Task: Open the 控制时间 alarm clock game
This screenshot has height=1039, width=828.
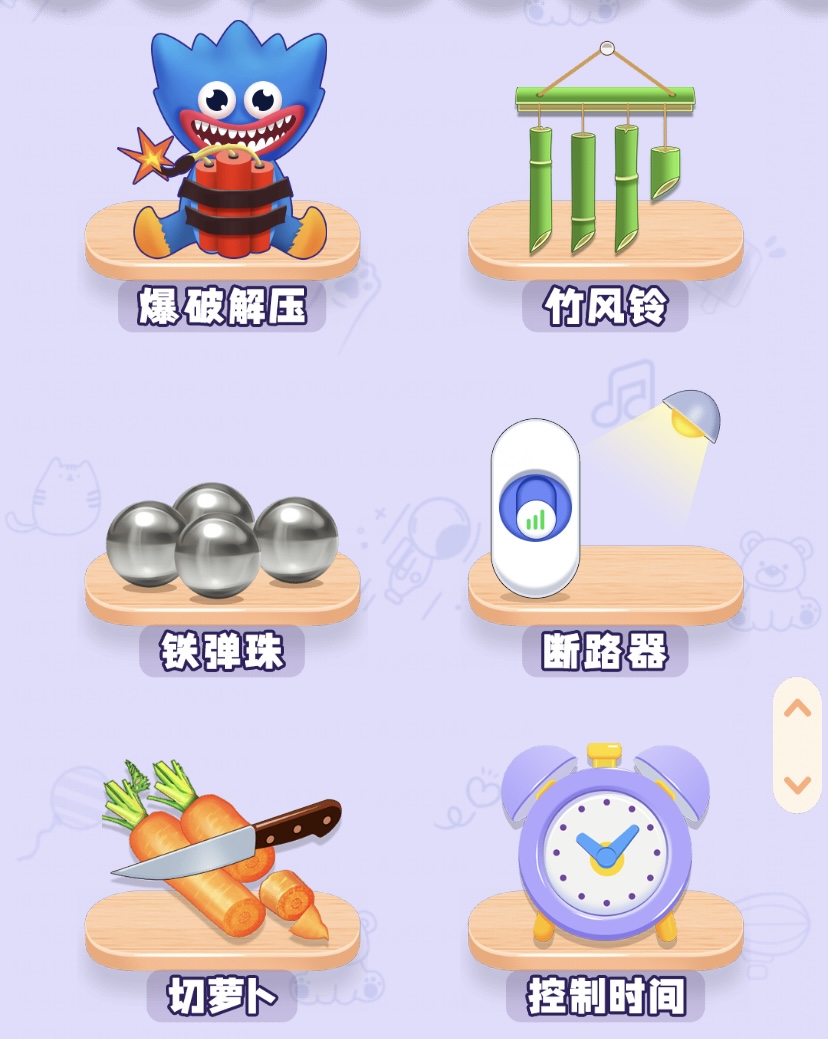Action: tap(605, 850)
